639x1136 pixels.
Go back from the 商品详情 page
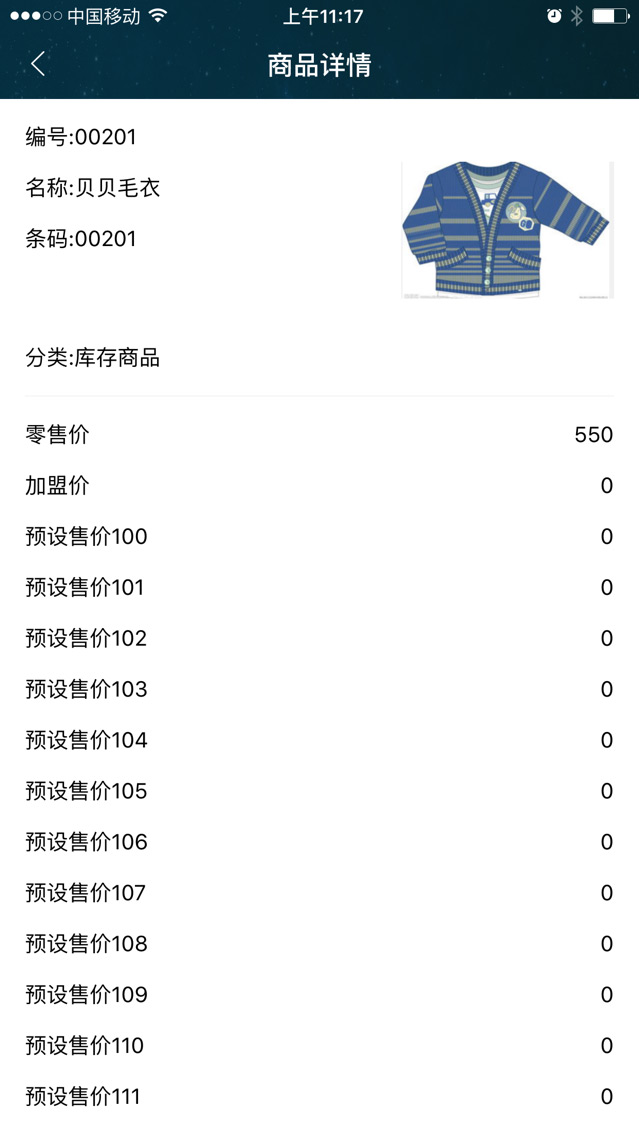(x=38, y=65)
